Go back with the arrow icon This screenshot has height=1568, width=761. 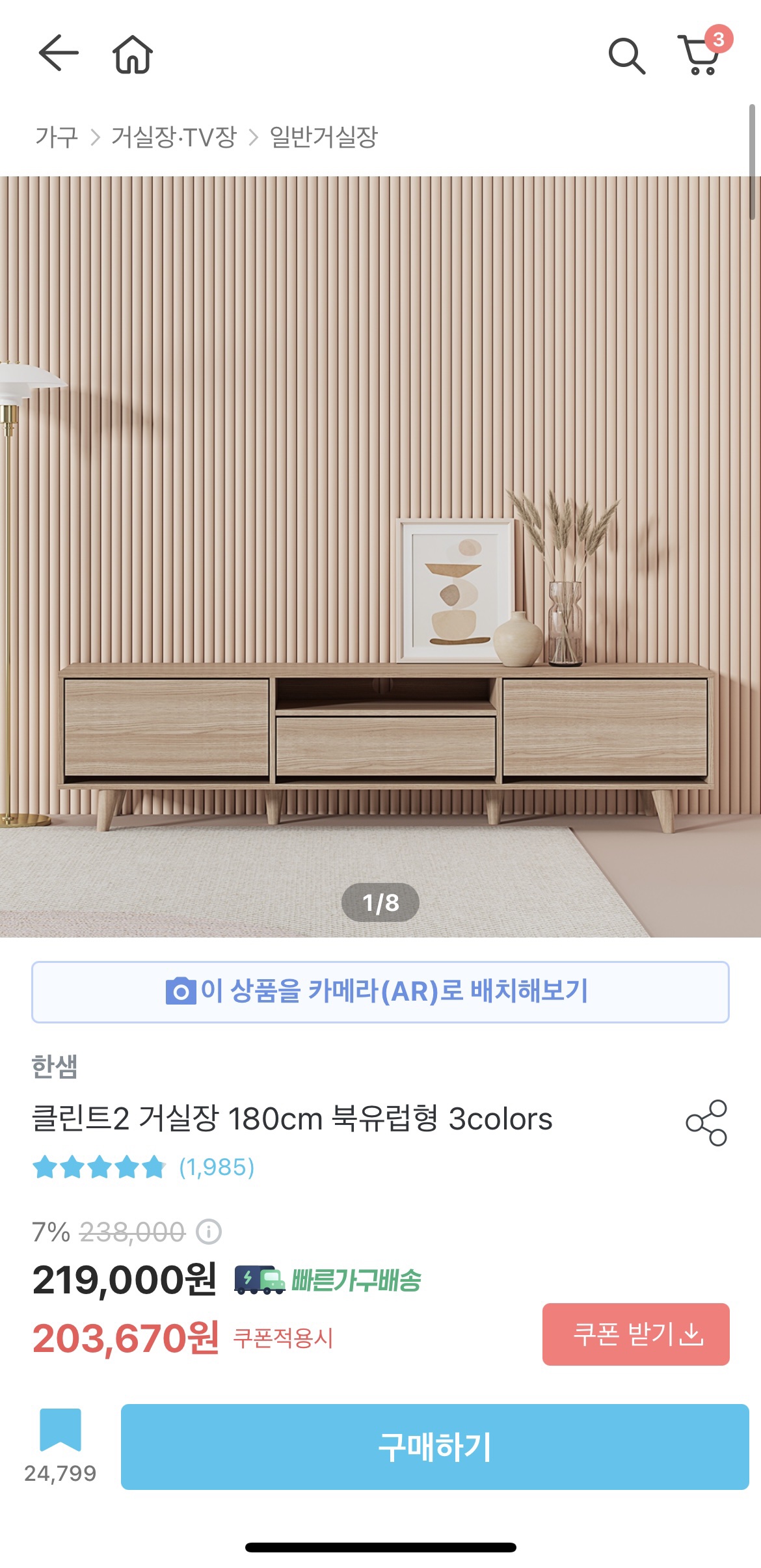click(59, 53)
